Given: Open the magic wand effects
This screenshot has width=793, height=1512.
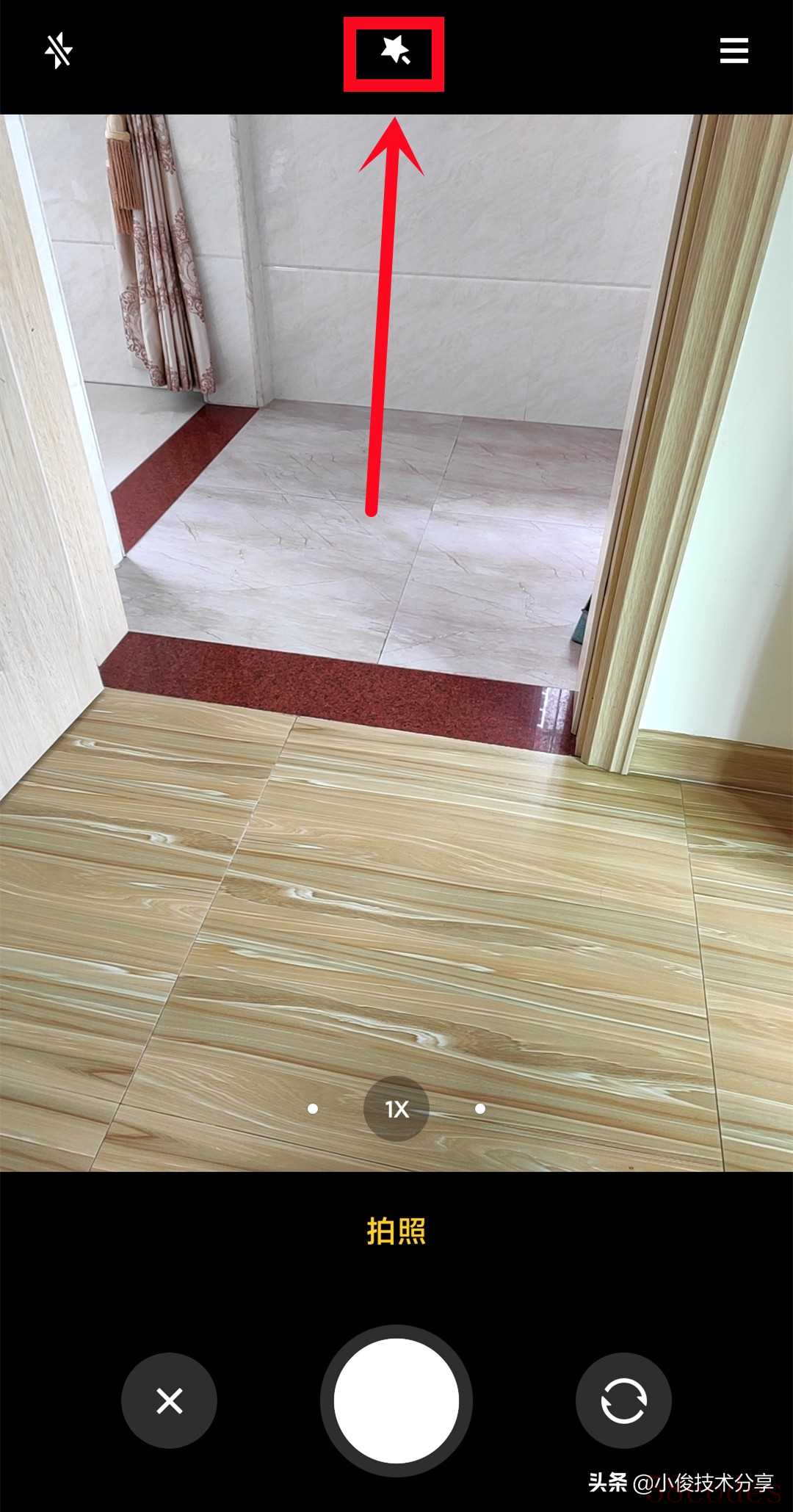Looking at the screenshot, I should pyautogui.click(x=395, y=51).
